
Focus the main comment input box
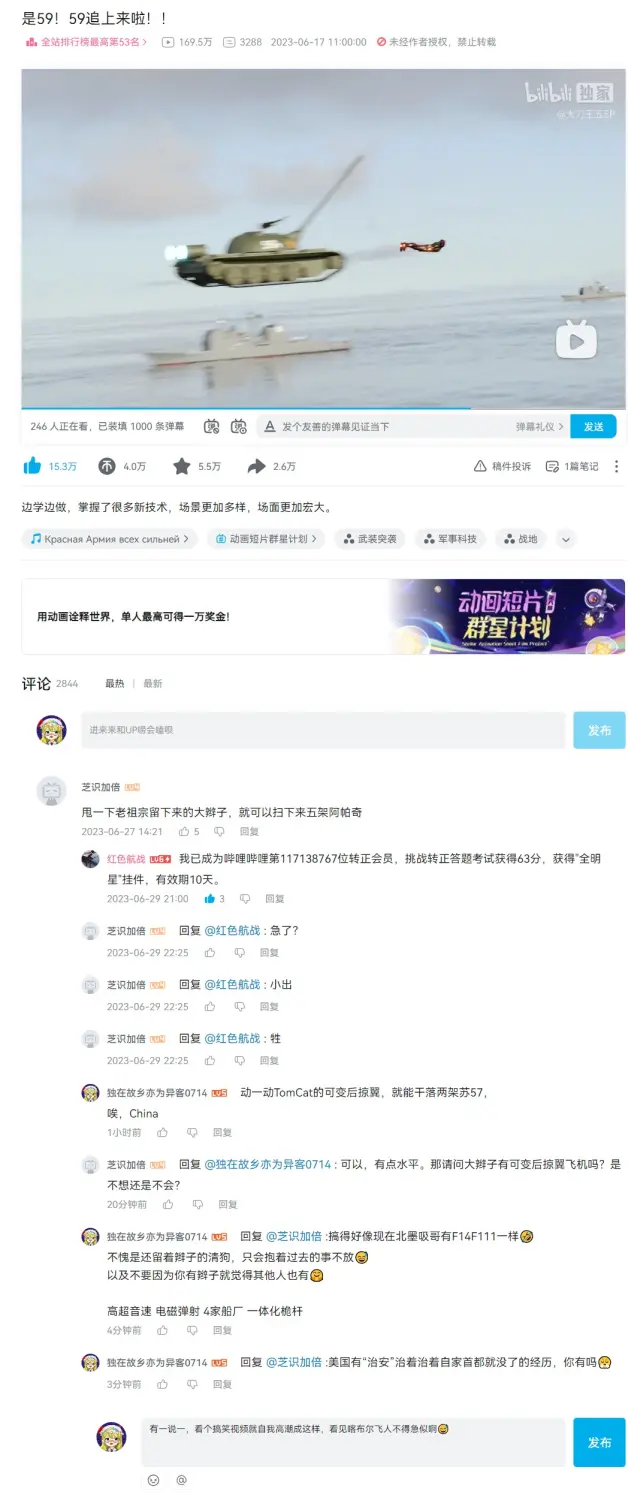323,730
